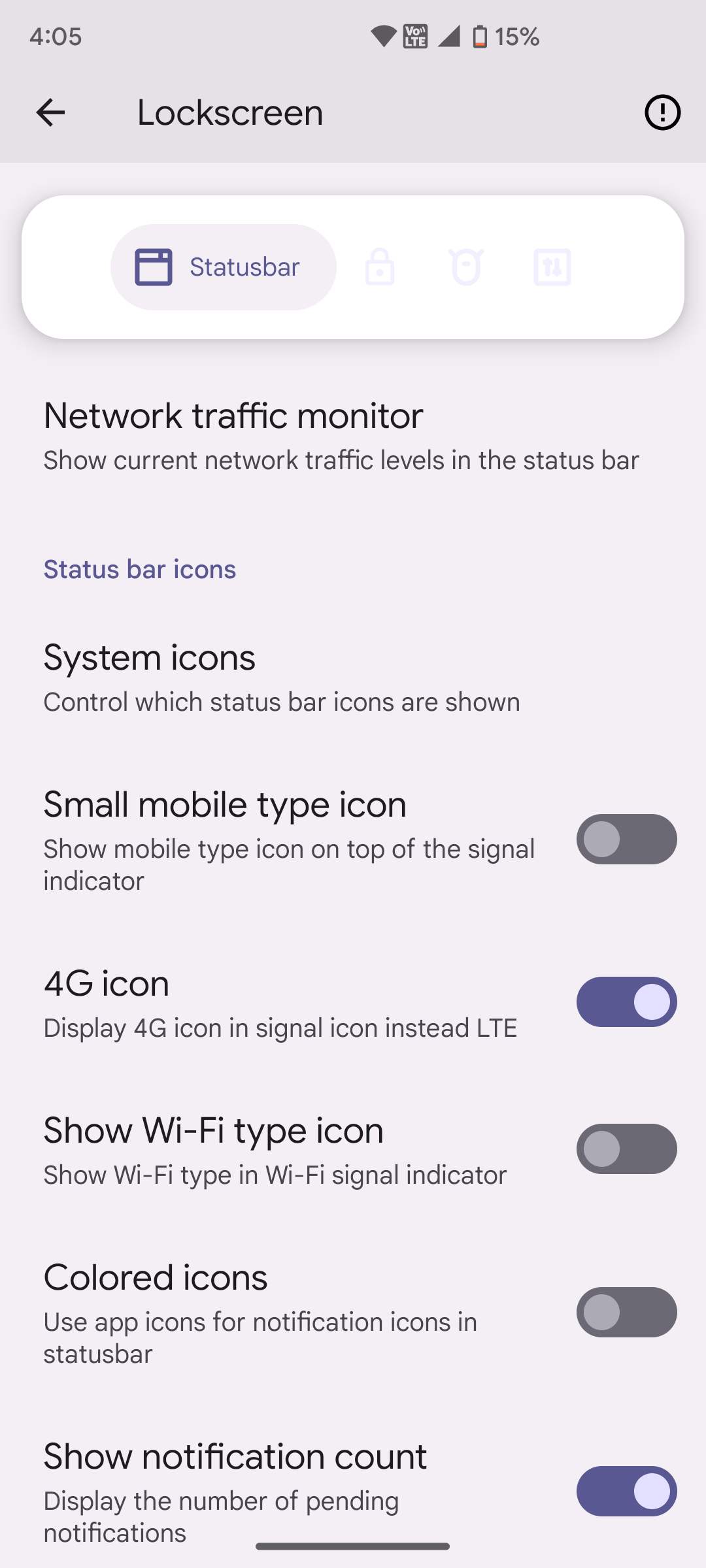Open System icons settings
Image resolution: width=706 pixels, height=1568 pixels.
click(x=353, y=678)
